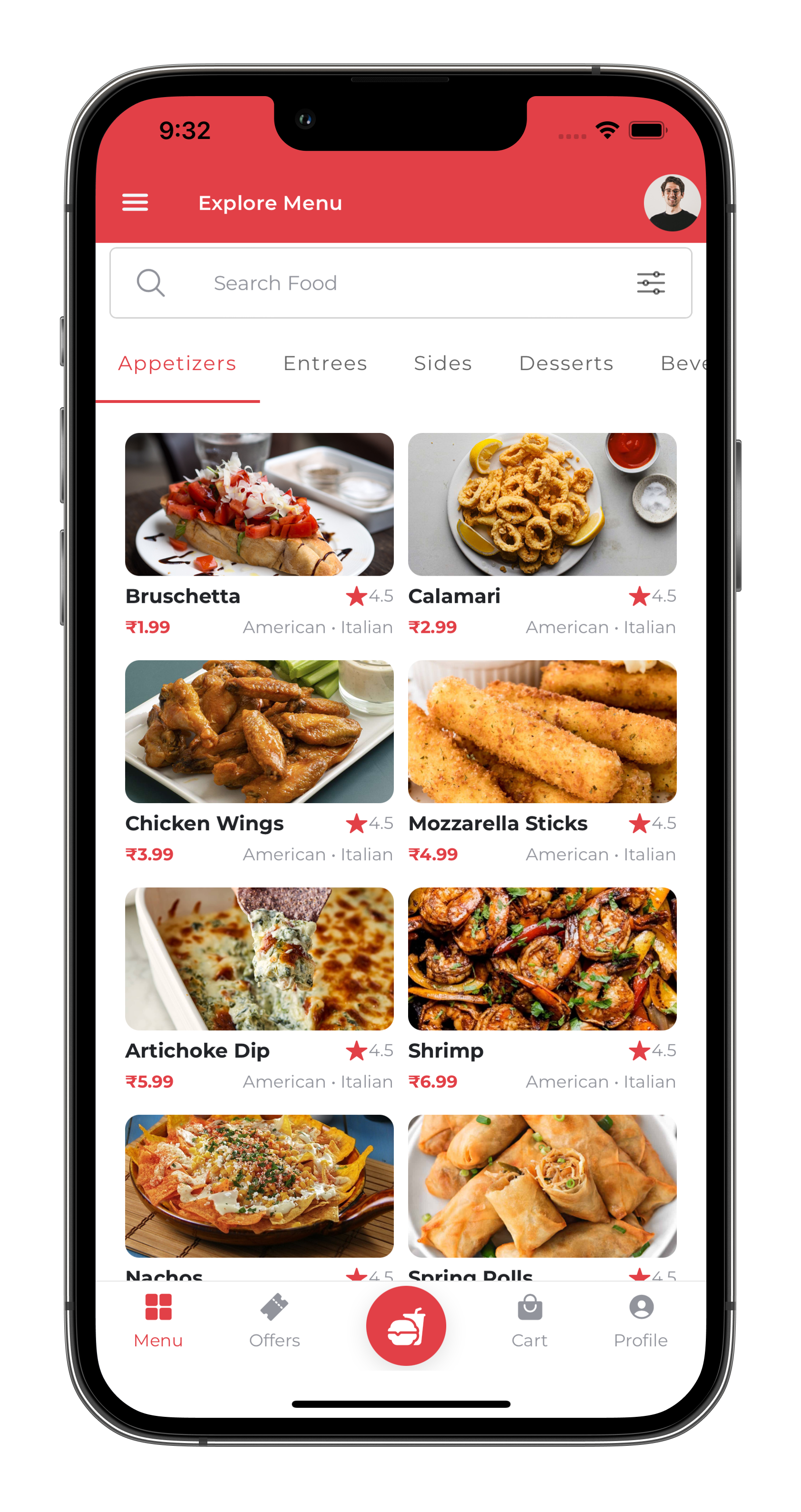The height and width of the screenshot is (1512, 801).
Task: Switch to the Desserts tab
Action: coord(567,363)
